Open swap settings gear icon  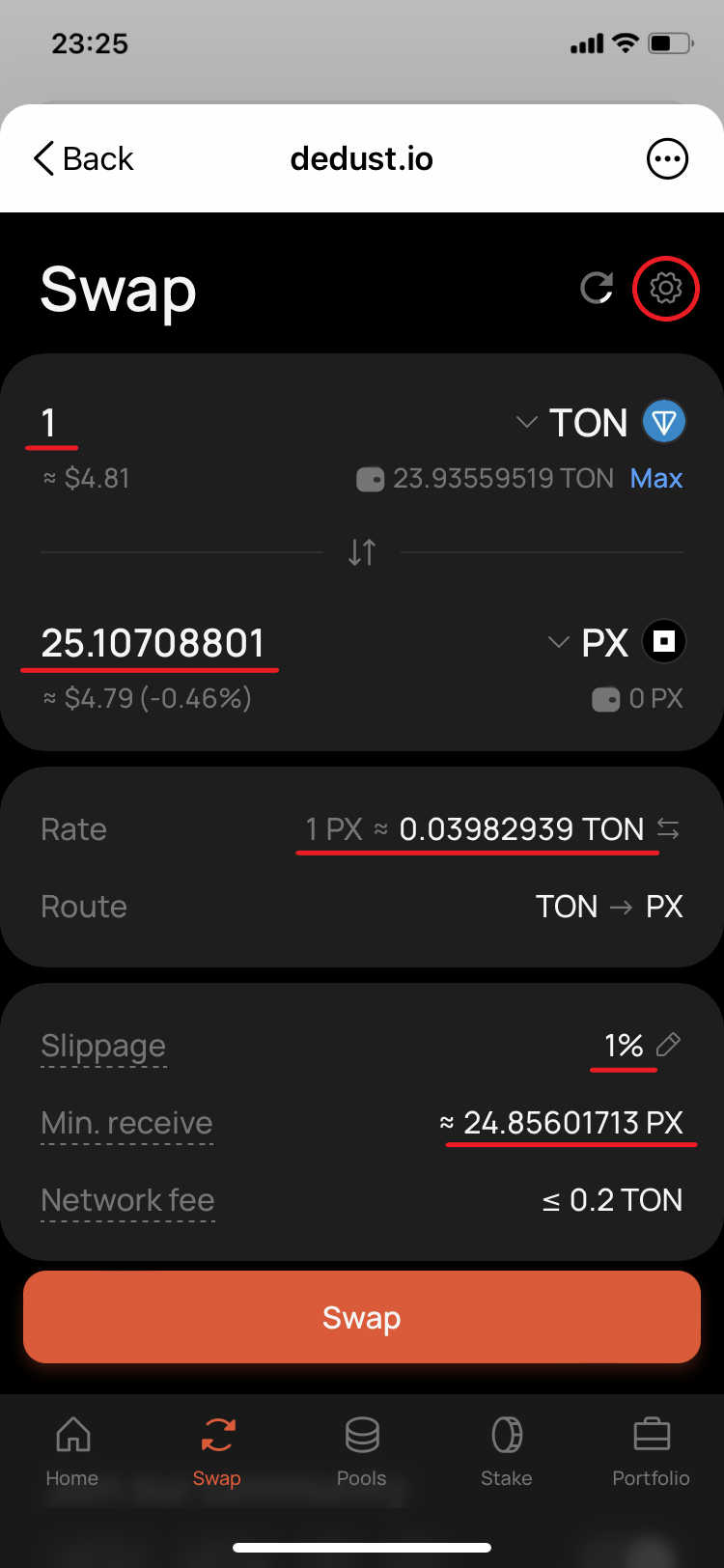(665, 288)
